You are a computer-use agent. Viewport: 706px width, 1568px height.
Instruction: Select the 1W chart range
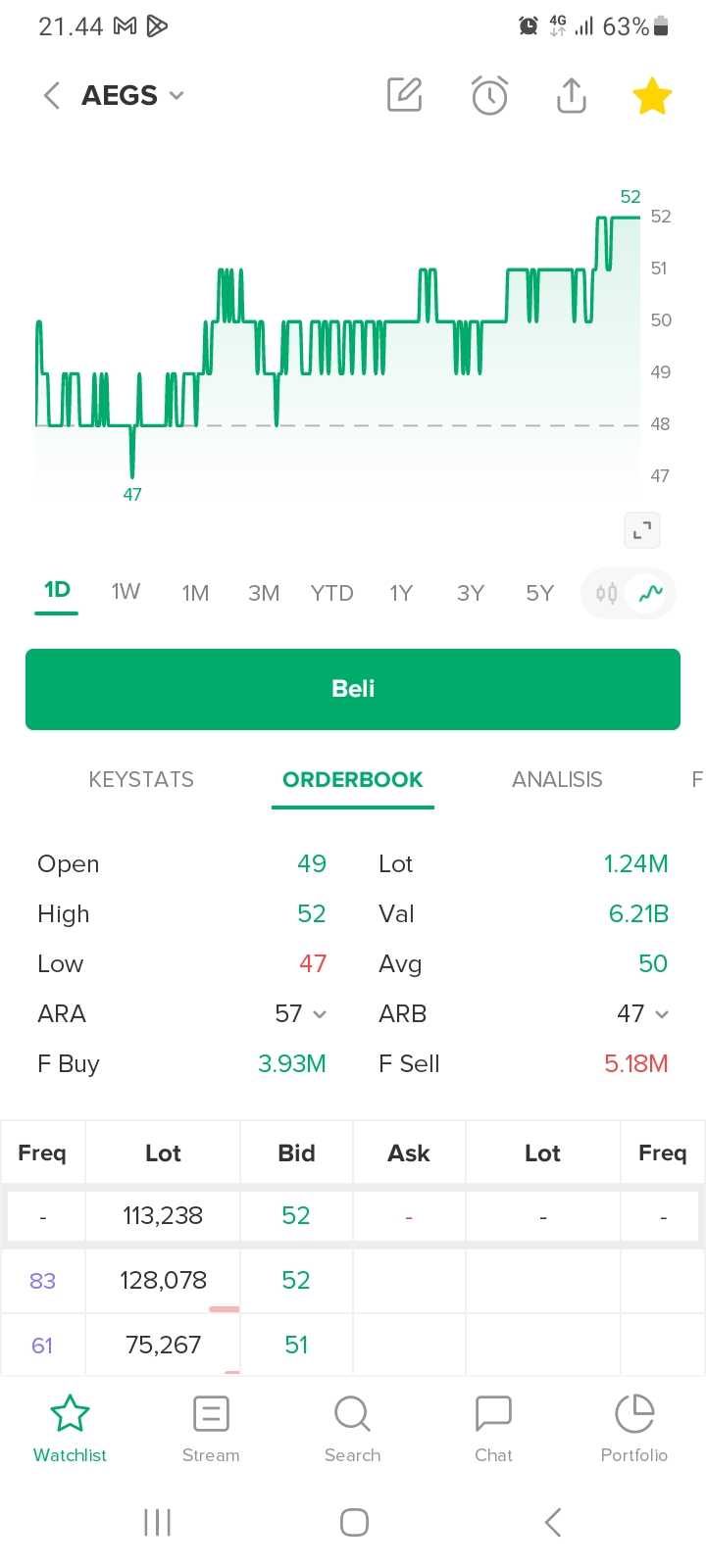click(126, 592)
